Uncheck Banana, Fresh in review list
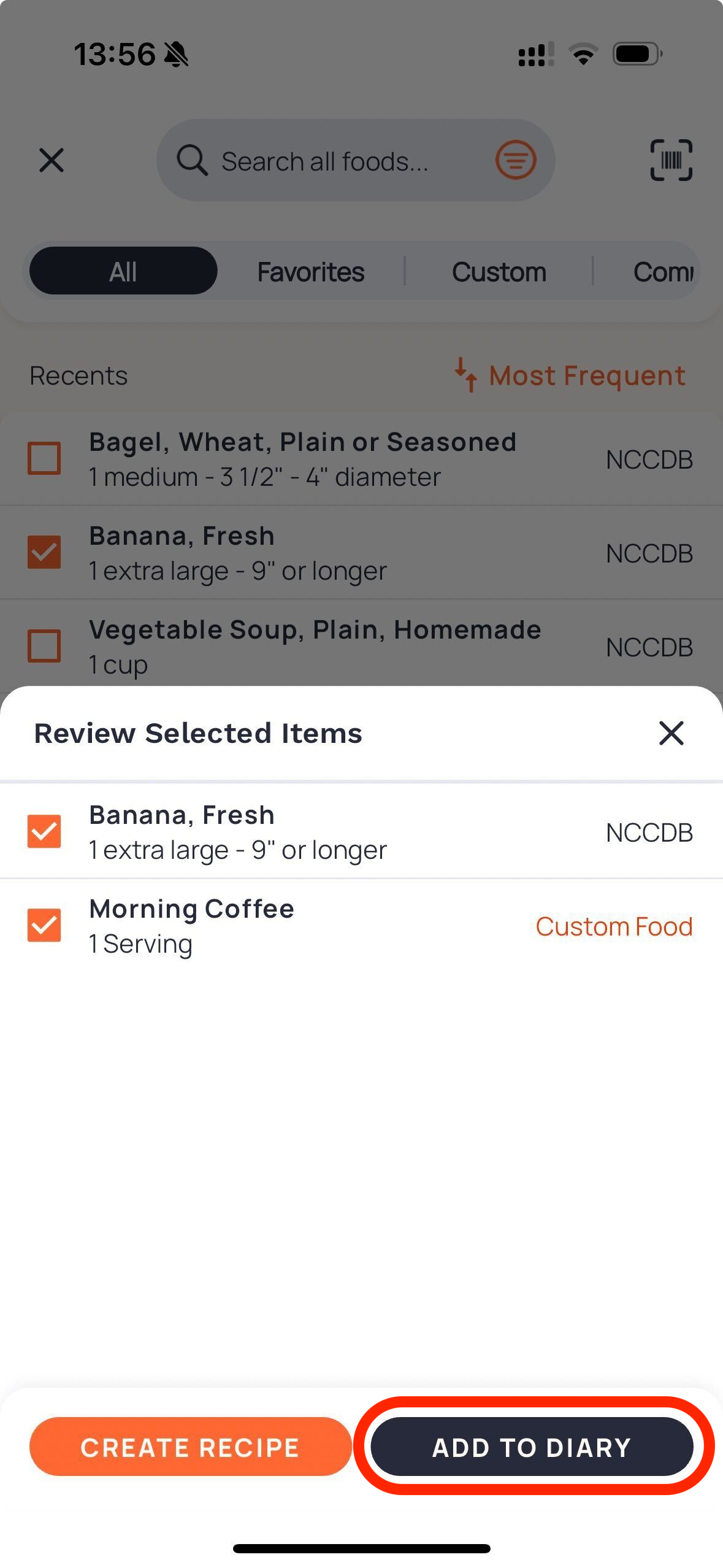723x1568 pixels. (x=44, y=831)
